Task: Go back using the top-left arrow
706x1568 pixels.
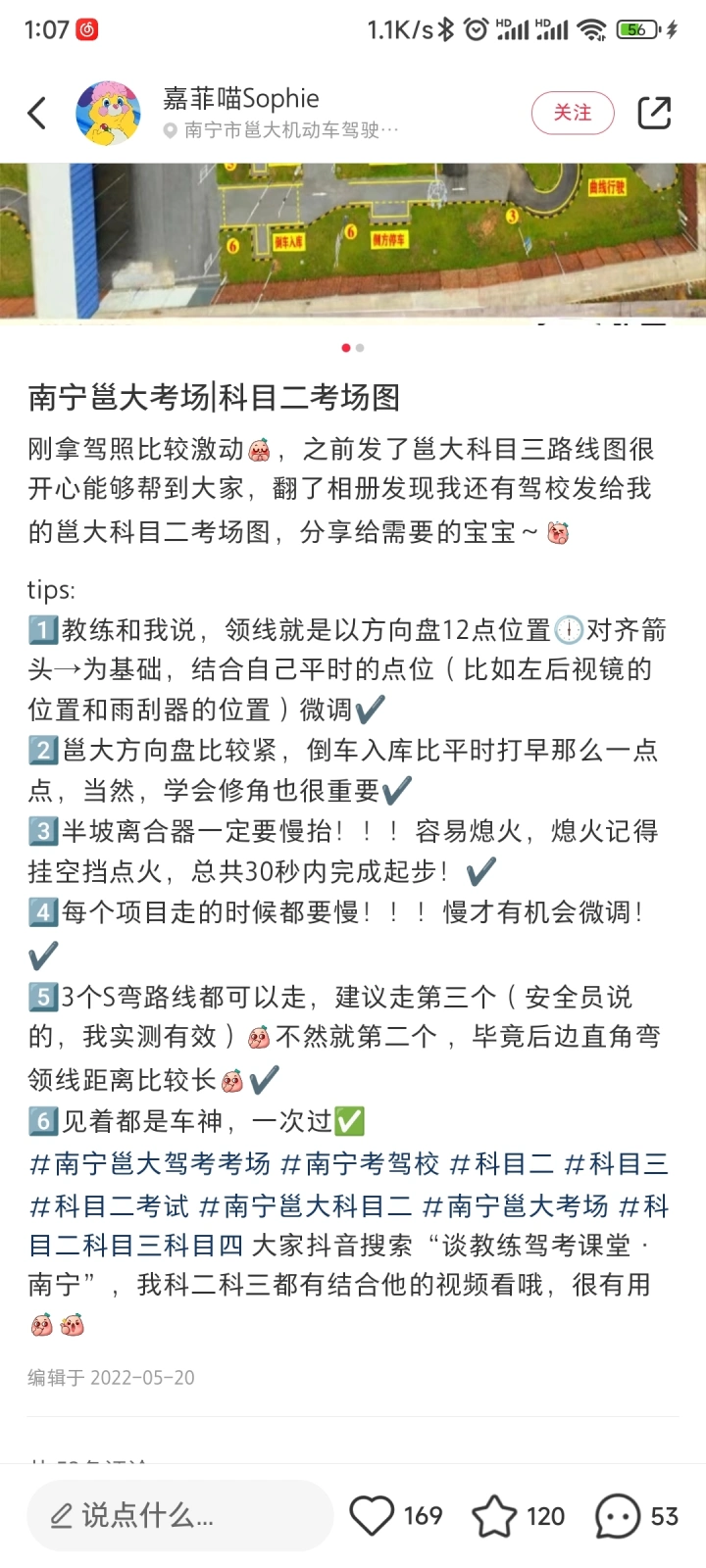Action: (x=37, y=113)
